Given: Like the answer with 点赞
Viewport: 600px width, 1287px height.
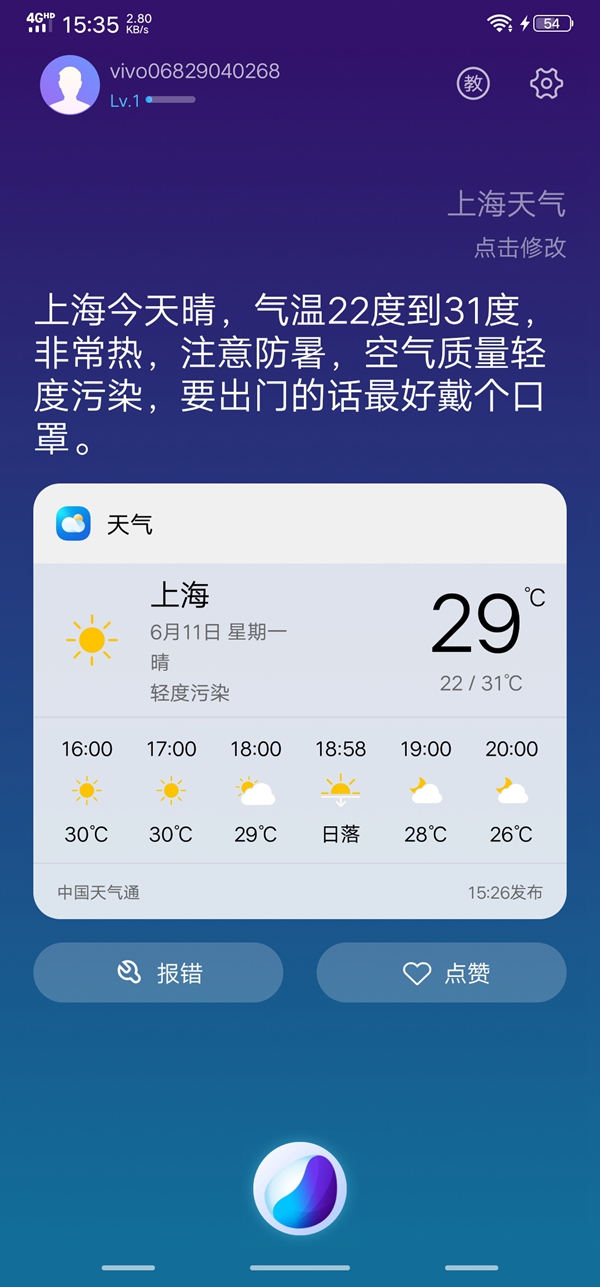Looking at the screenshot, I should click(x=441, y=972).
